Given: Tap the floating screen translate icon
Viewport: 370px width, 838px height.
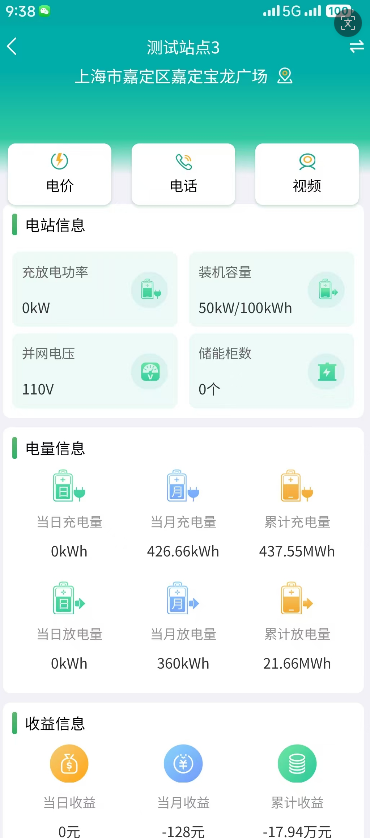Looking at the screenshot, I should coord(348,23).
